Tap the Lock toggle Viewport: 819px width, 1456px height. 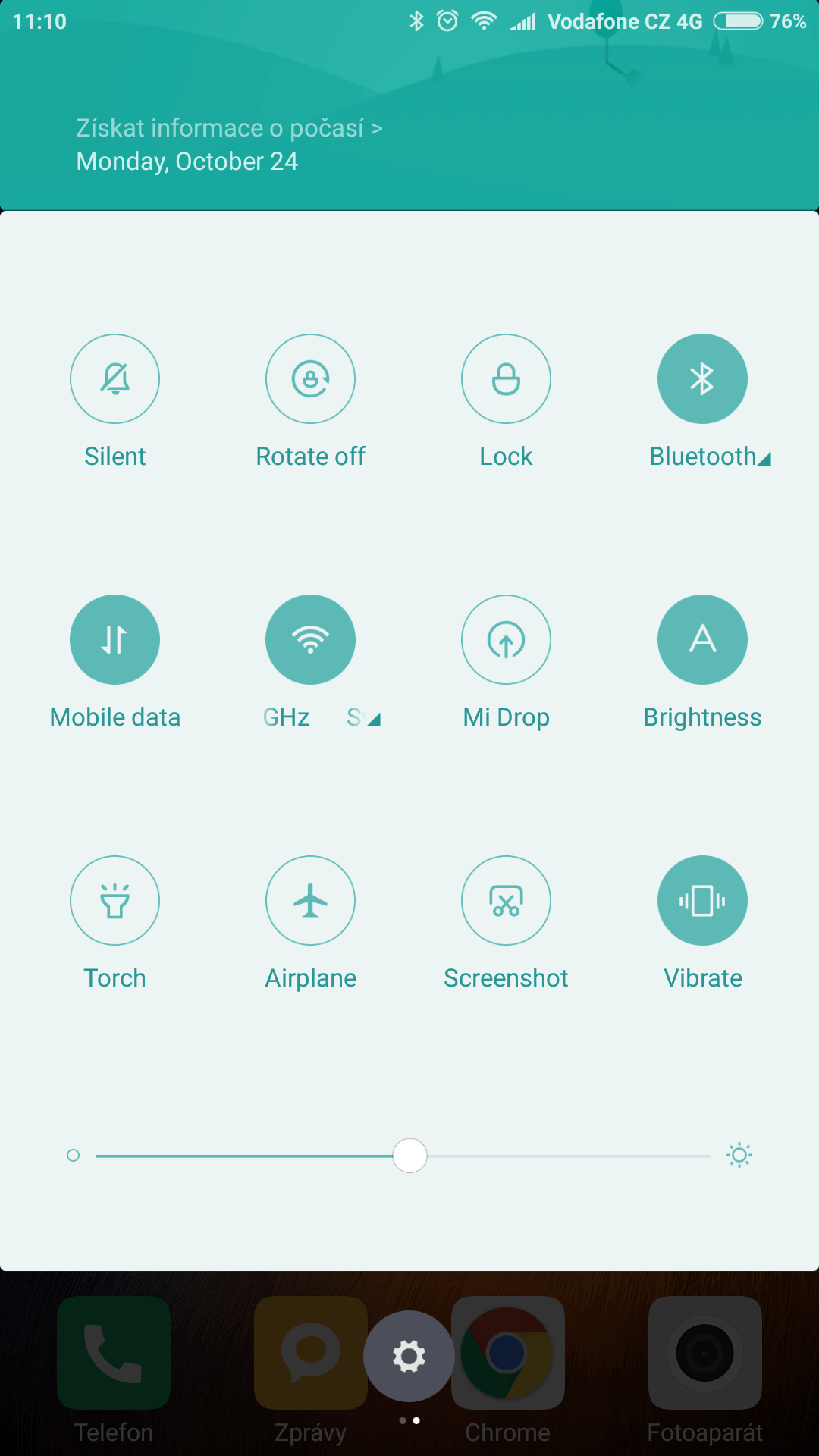[506, 378]
